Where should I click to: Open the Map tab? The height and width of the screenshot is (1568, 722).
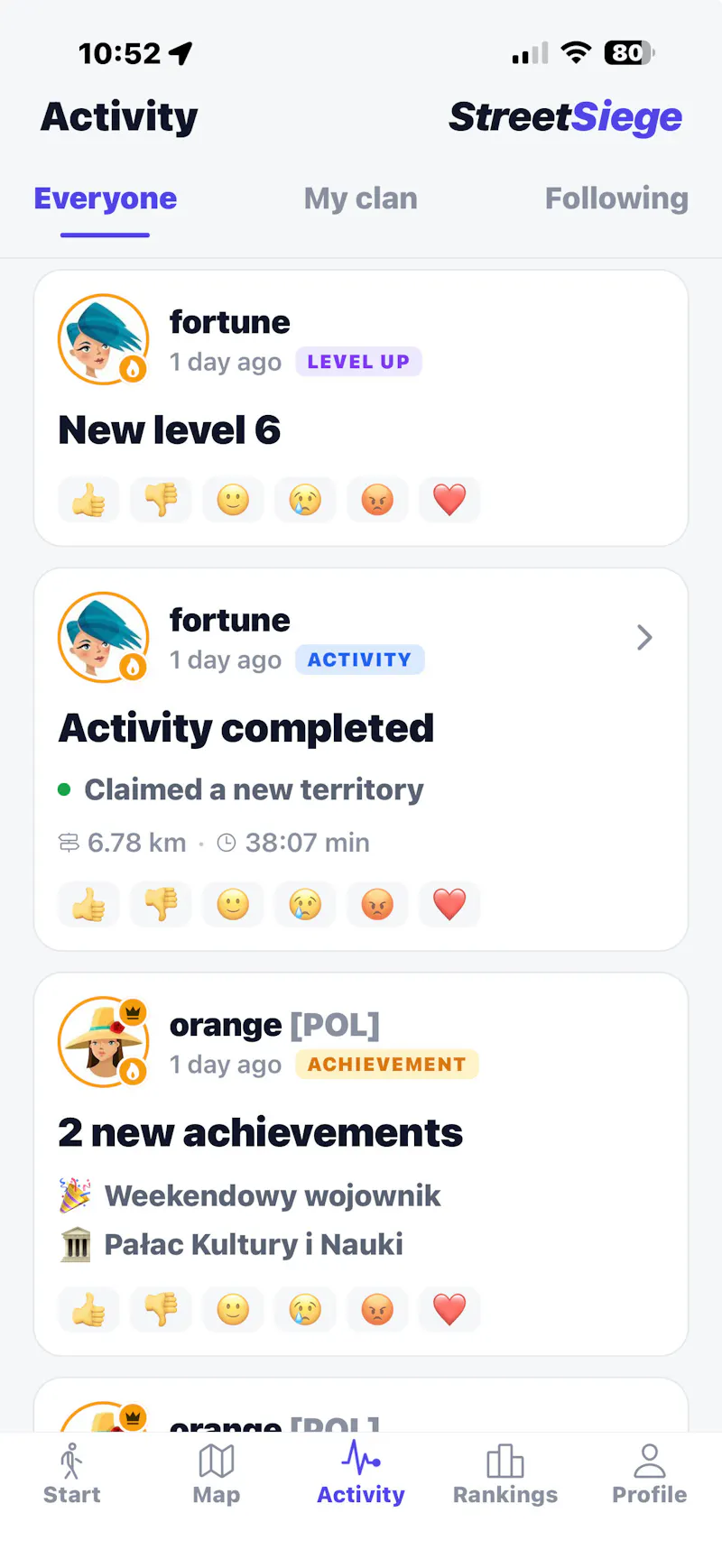217,1474
